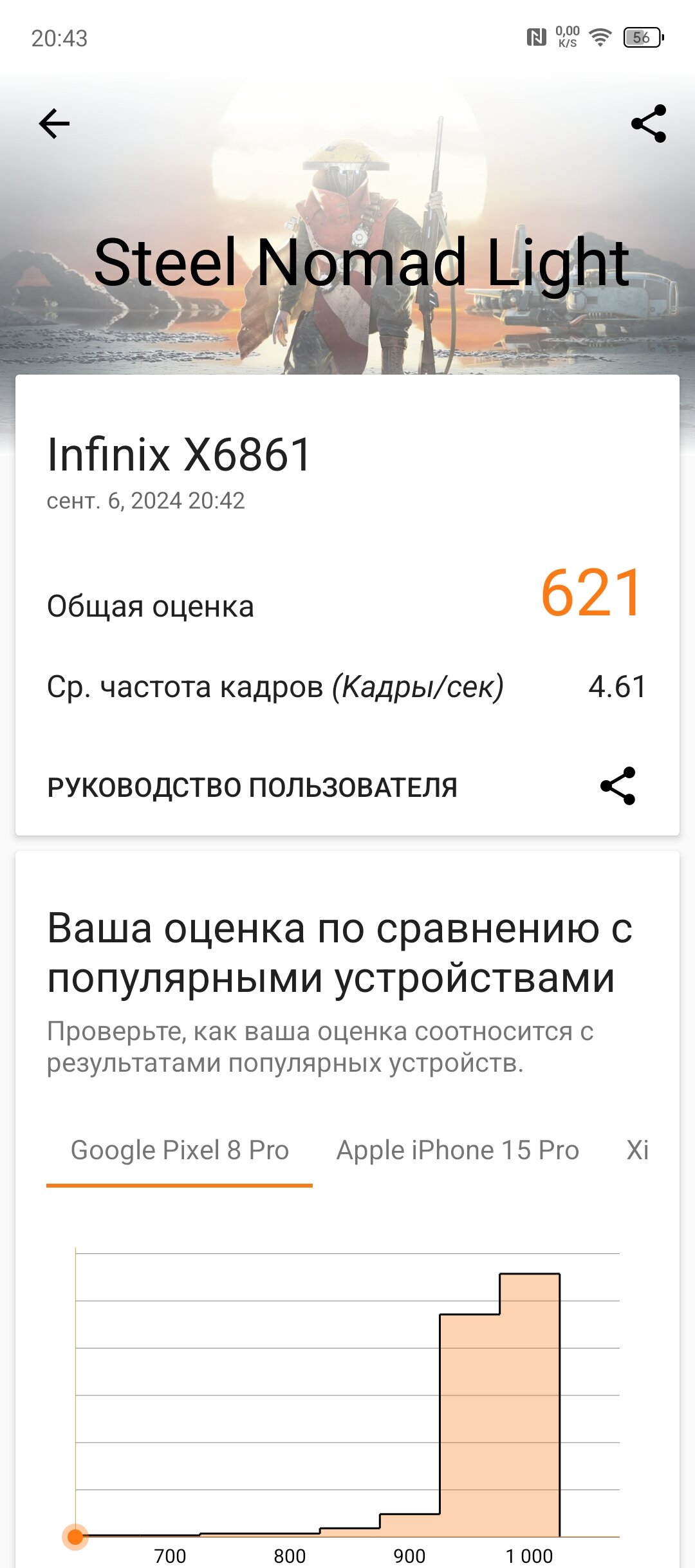Viewport: 695px width, 1568px height.
Task: Switch to the Apple iPhone 15 Pro tab
Action: pyautogui.click(x=458, y=1151)
